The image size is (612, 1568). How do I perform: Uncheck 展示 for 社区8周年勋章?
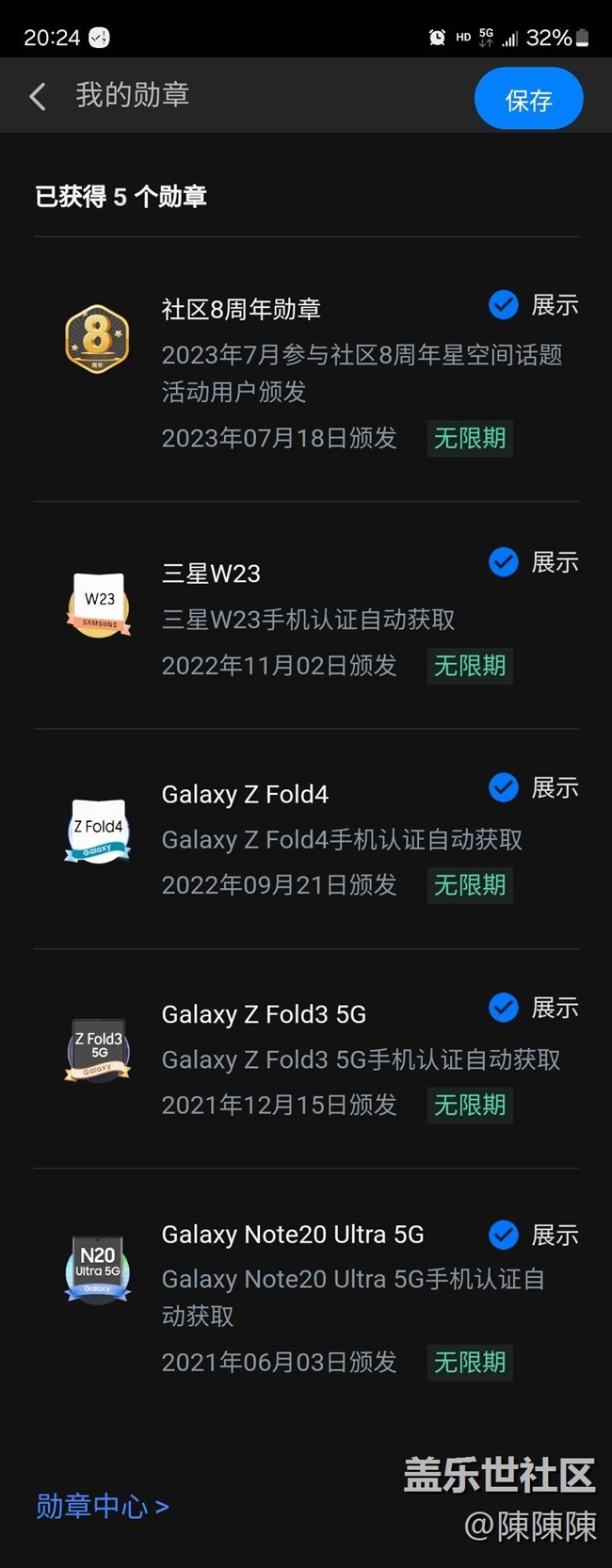[504, 305]
